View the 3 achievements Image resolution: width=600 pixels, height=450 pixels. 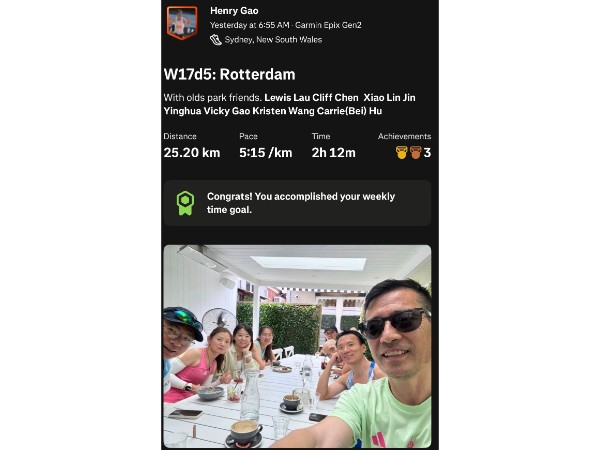(x=413, y=153)
